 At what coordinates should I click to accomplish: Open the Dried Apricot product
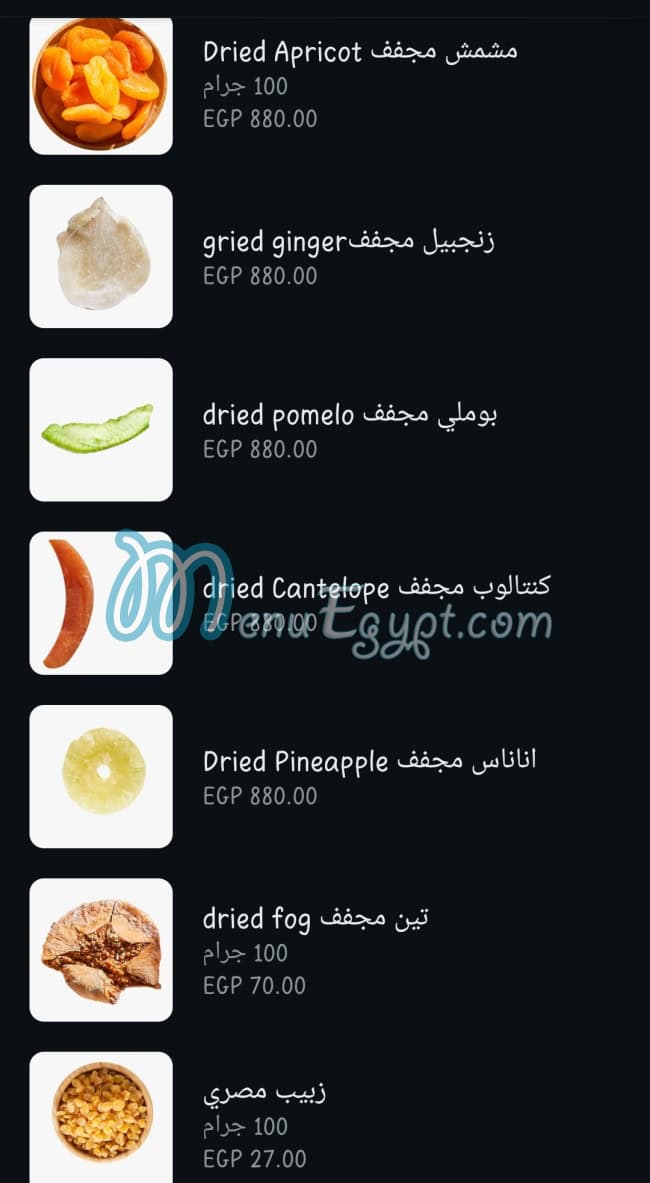(360, 52)
